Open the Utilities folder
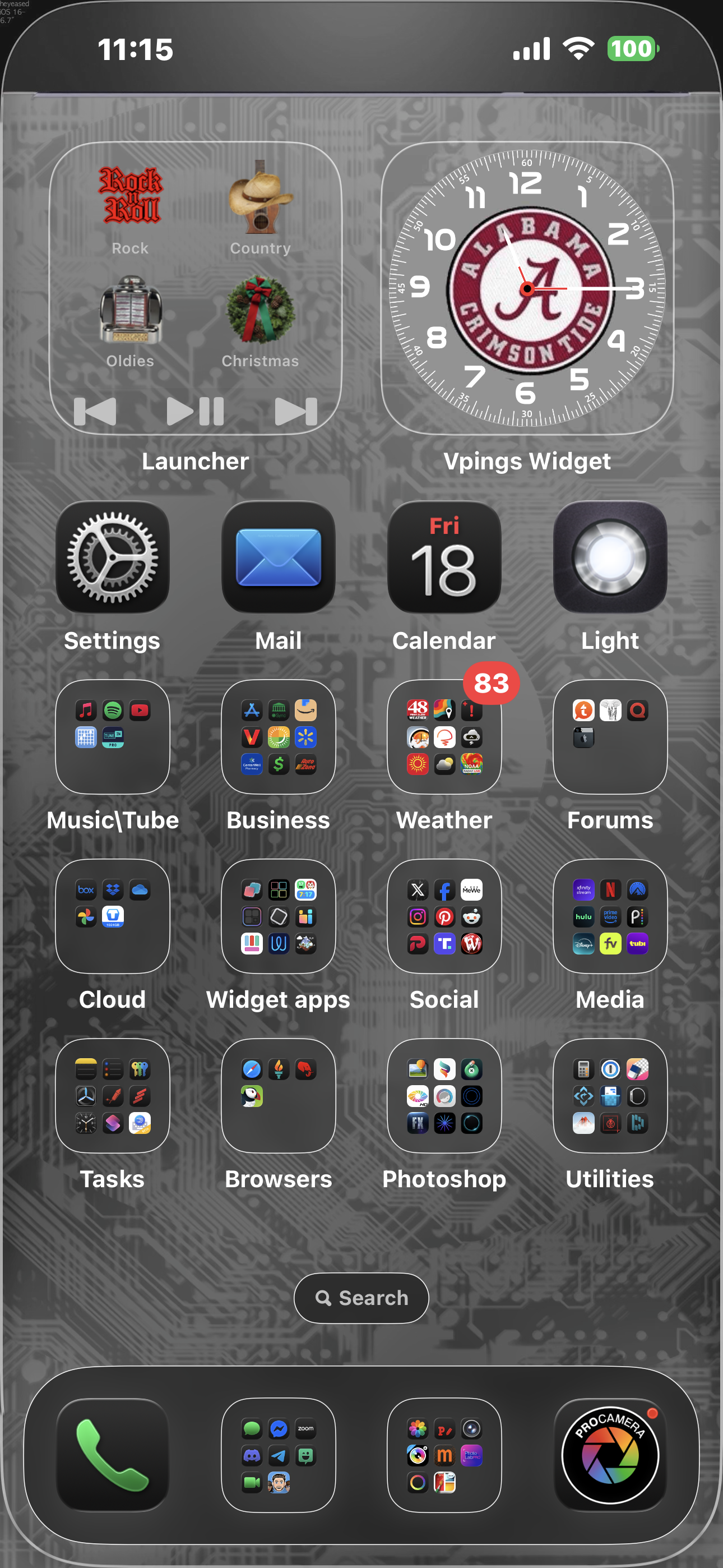 coord(609,1095)
